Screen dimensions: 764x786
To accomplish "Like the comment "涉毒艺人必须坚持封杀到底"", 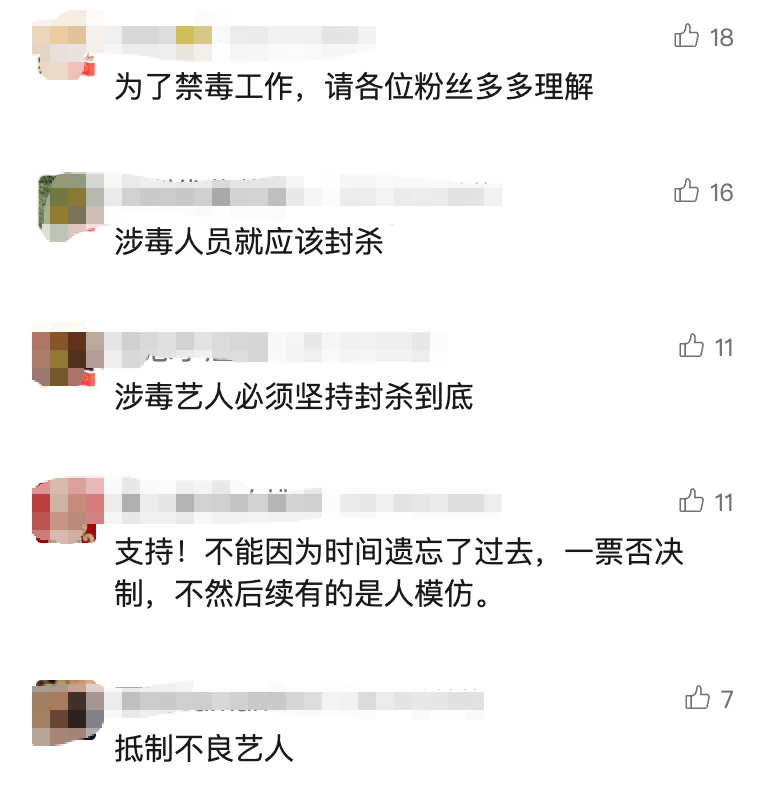I will click(691, 347).
